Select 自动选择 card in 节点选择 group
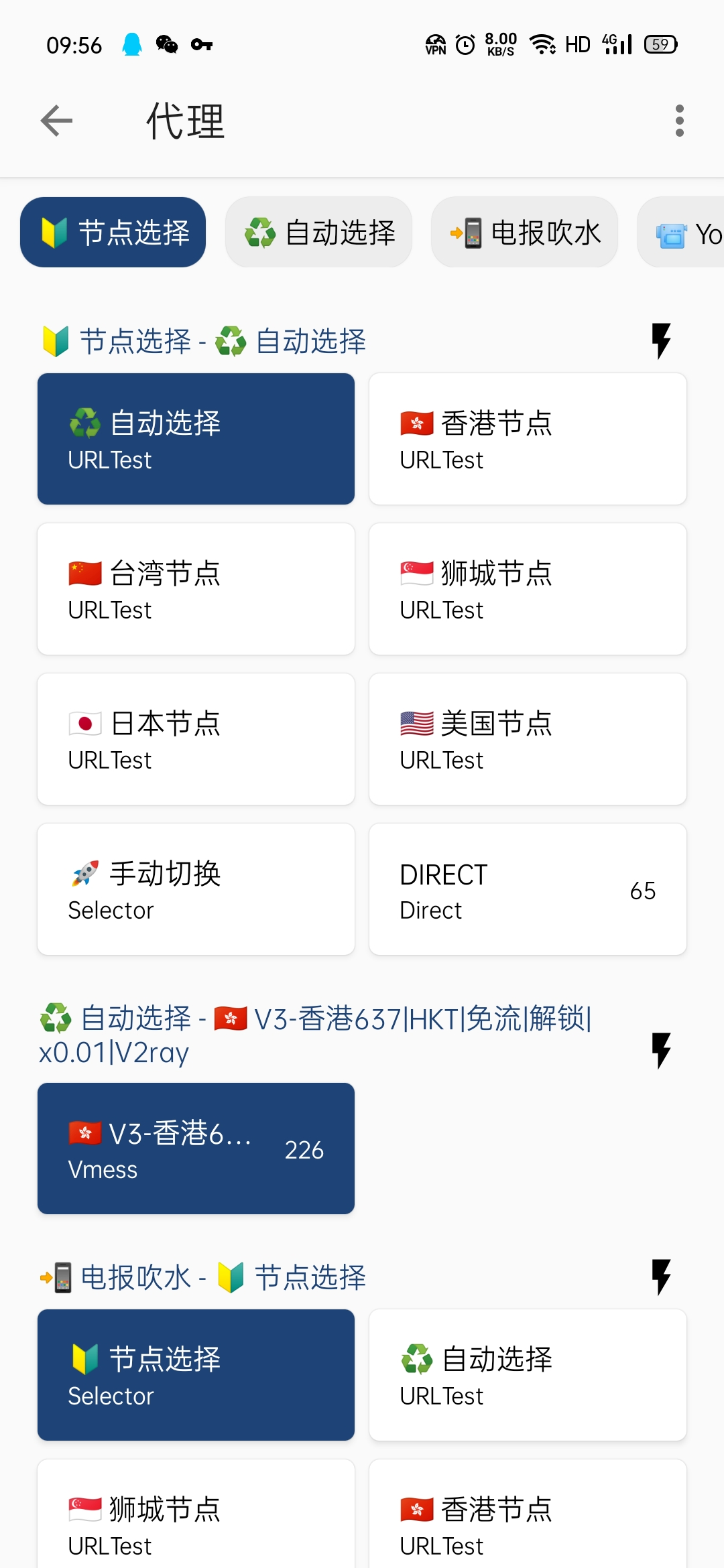 tap(196, 439)
